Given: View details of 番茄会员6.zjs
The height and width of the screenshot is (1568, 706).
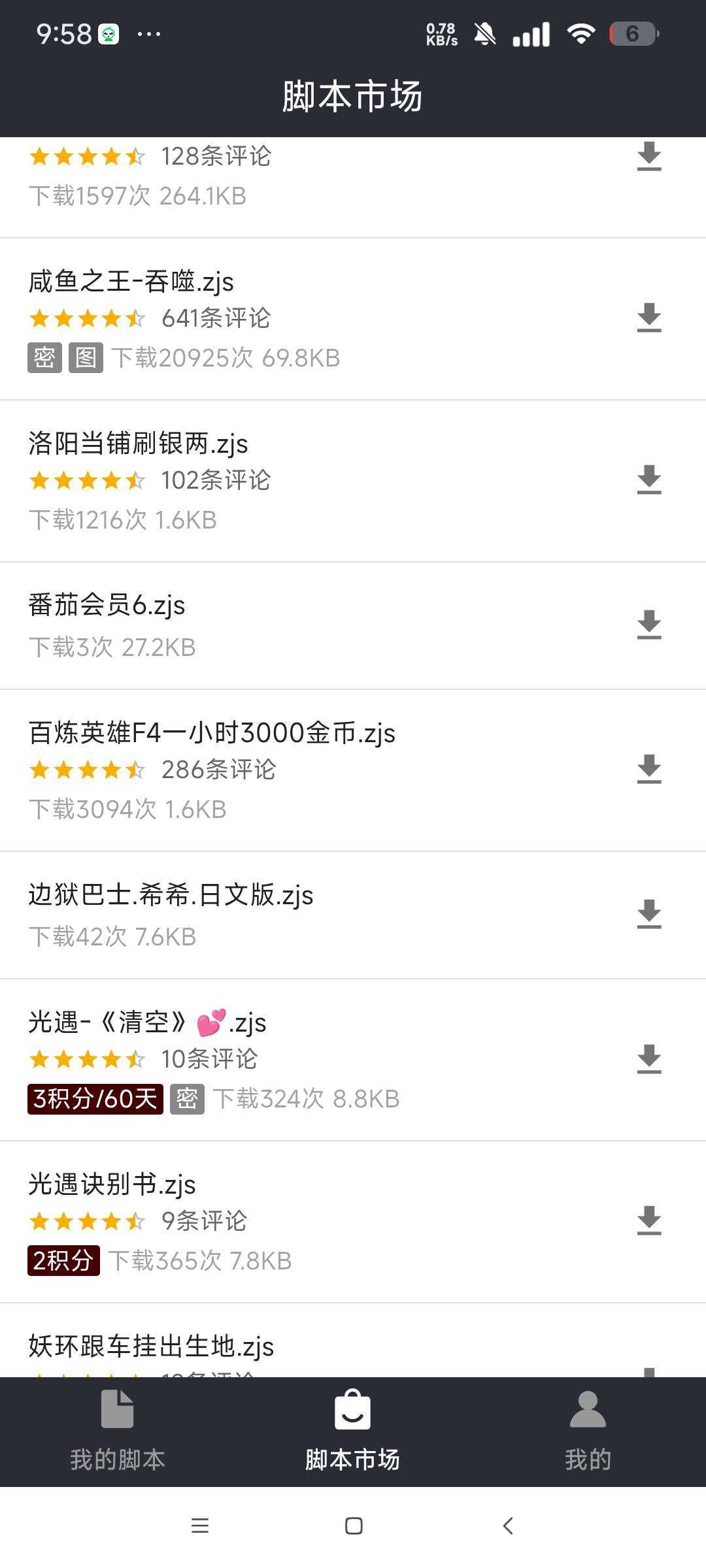Looking at the screenshot, I should tap(107, 606).
